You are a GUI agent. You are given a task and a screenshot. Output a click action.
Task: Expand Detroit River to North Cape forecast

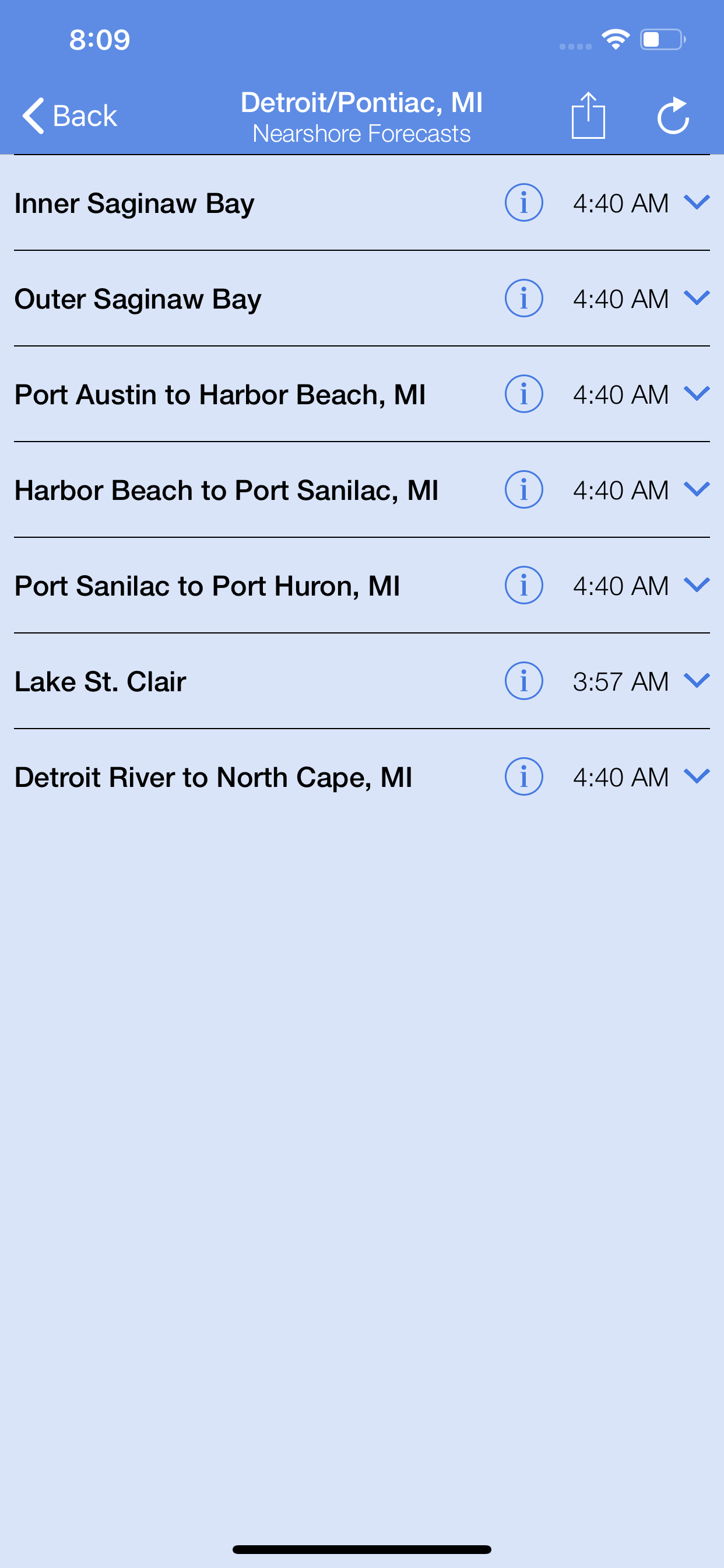click(697, 775)
